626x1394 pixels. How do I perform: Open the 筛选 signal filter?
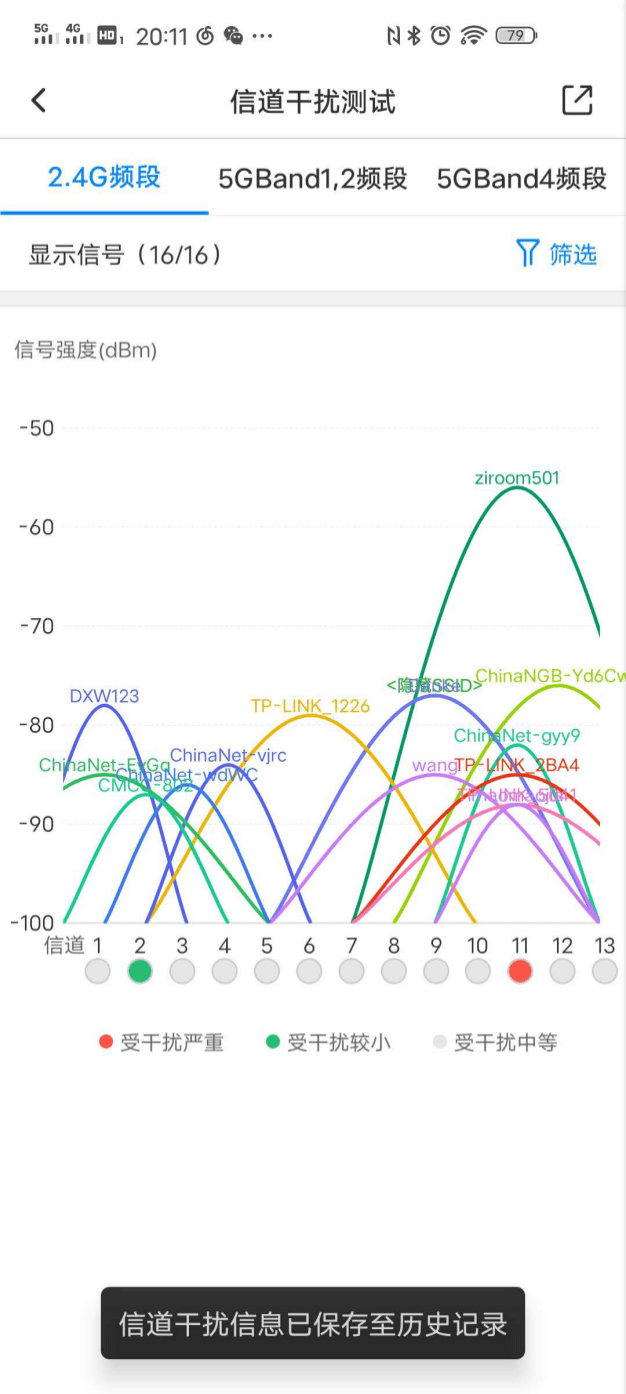557,254
